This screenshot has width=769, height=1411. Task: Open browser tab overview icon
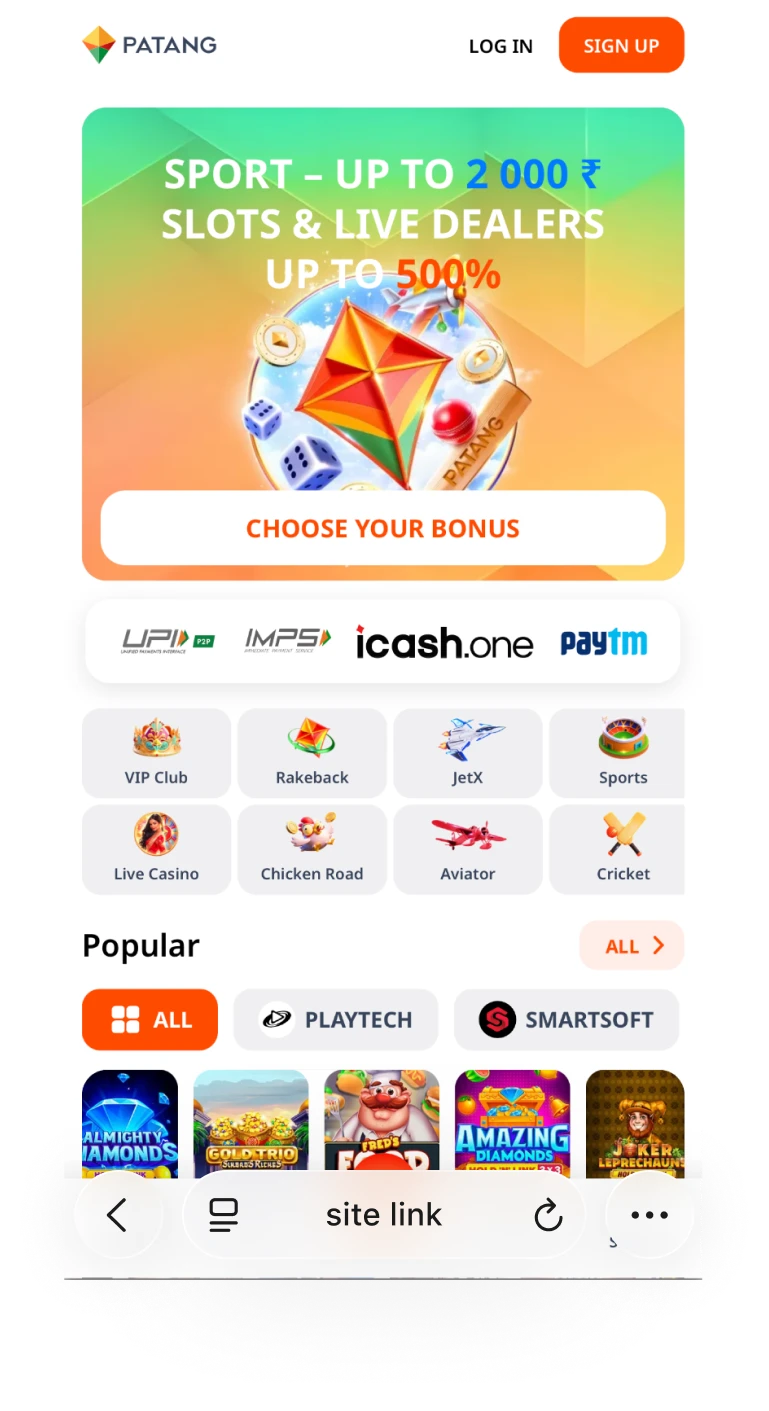(224, 1215)
